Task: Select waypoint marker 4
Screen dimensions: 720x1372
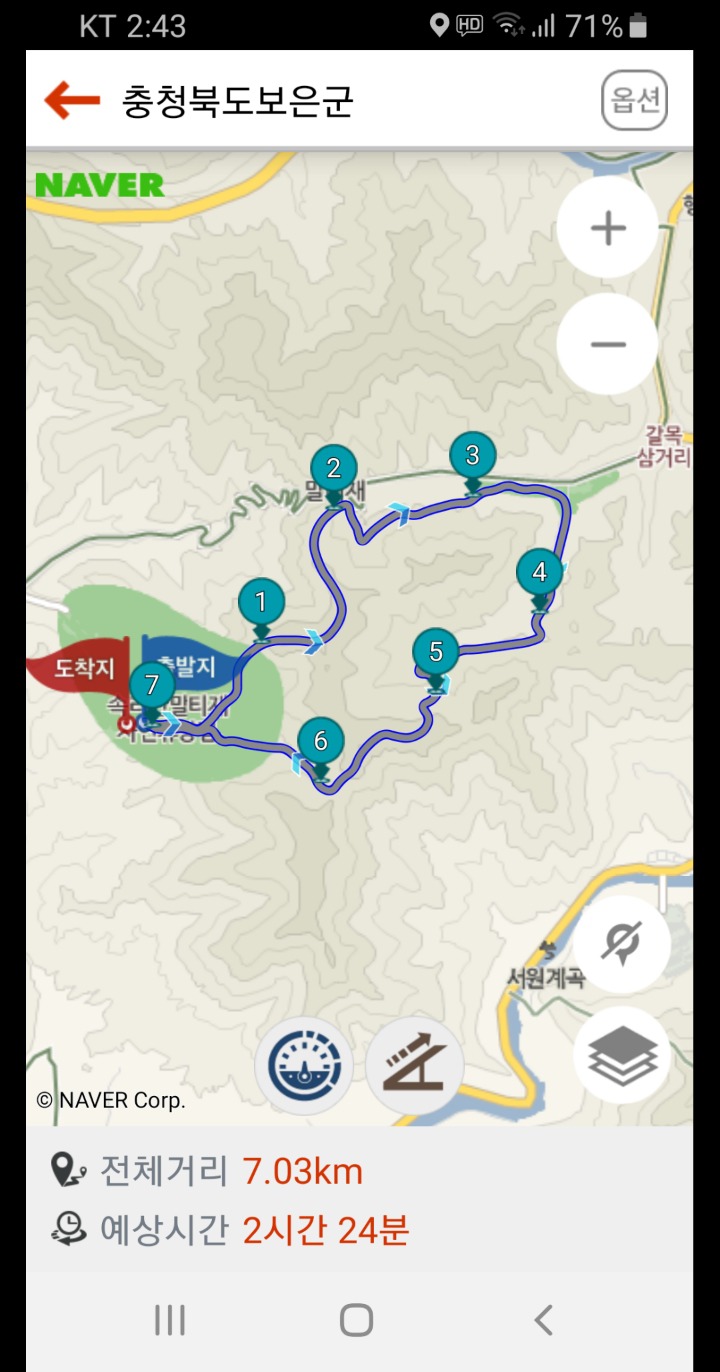Action: (x=540, y=573)
